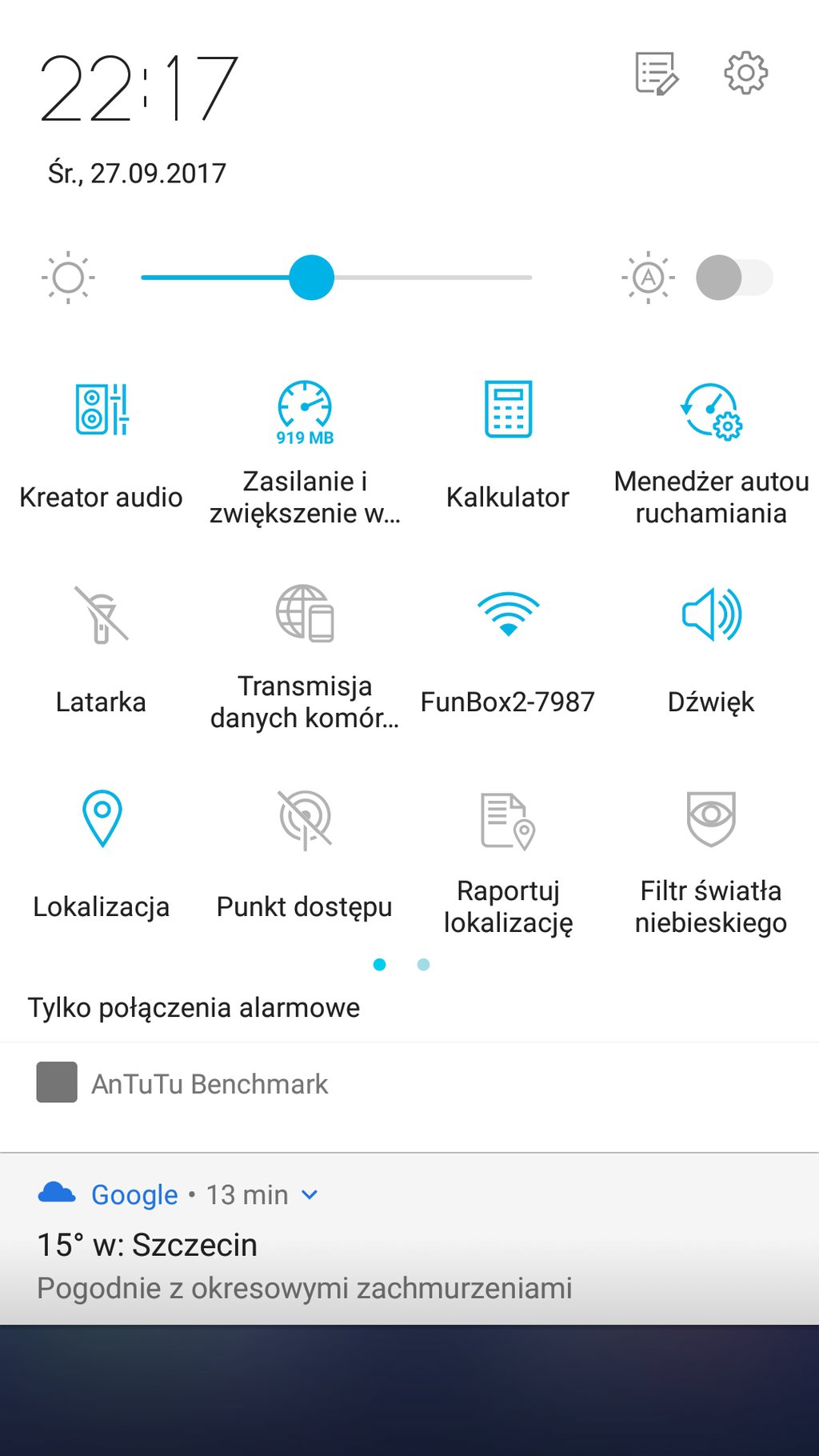
Task: Open Menedżer autouruchamiania tile
Action: click(x=711, y=411)
